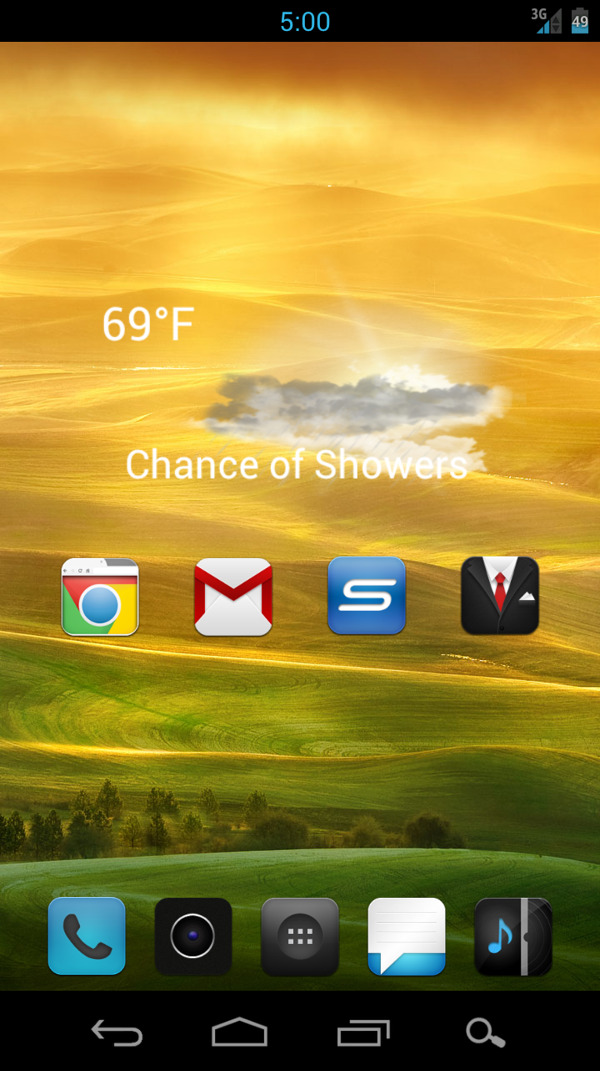The width and height of the screenshot is (600, 1071).
Task: Launch the Gmail app
Action: (233, 597)
